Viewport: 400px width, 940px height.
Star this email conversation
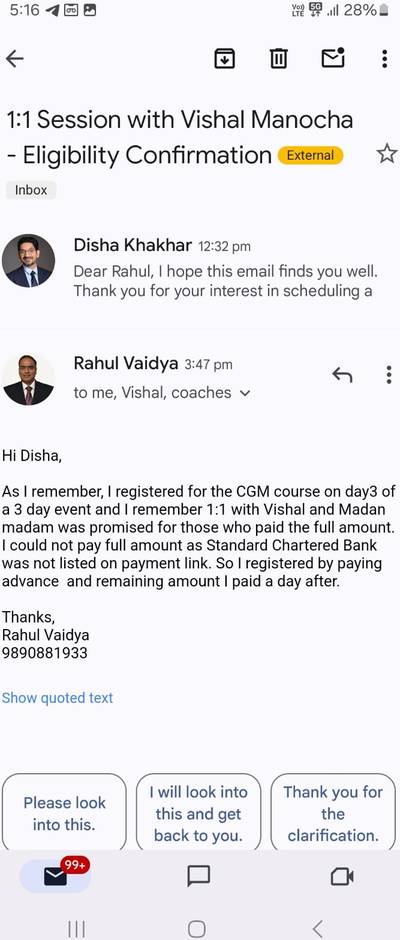387,154
